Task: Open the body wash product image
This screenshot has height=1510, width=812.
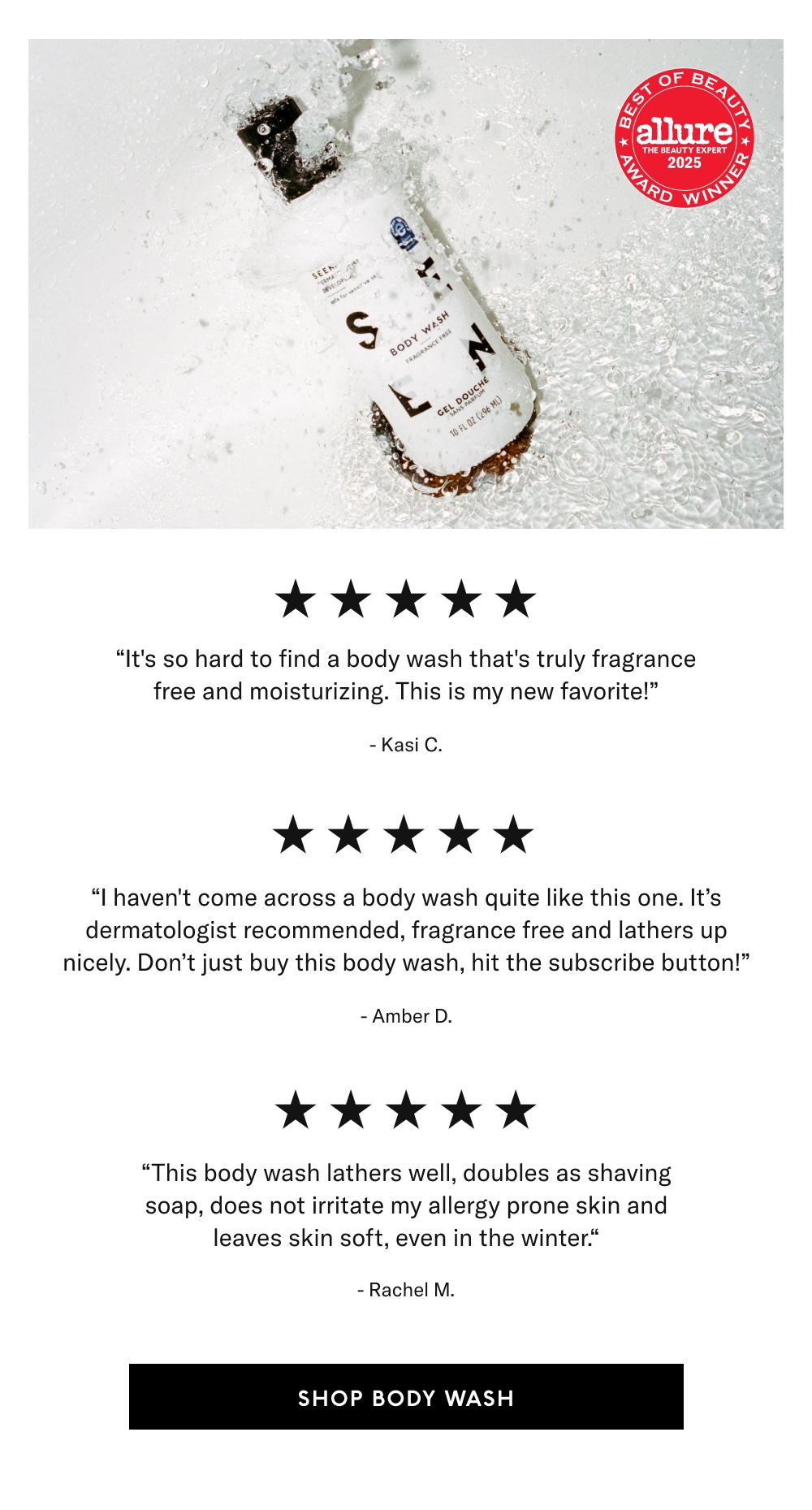Action: 406,284
